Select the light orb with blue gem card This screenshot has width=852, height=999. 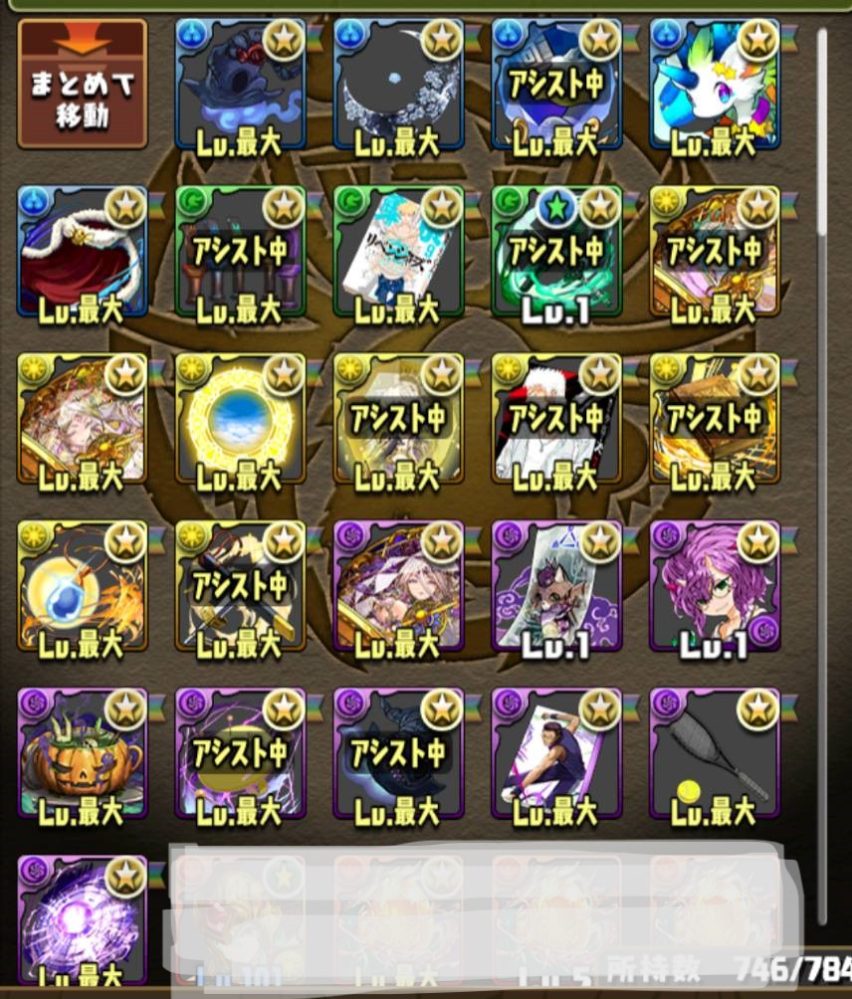click(82, 588)
